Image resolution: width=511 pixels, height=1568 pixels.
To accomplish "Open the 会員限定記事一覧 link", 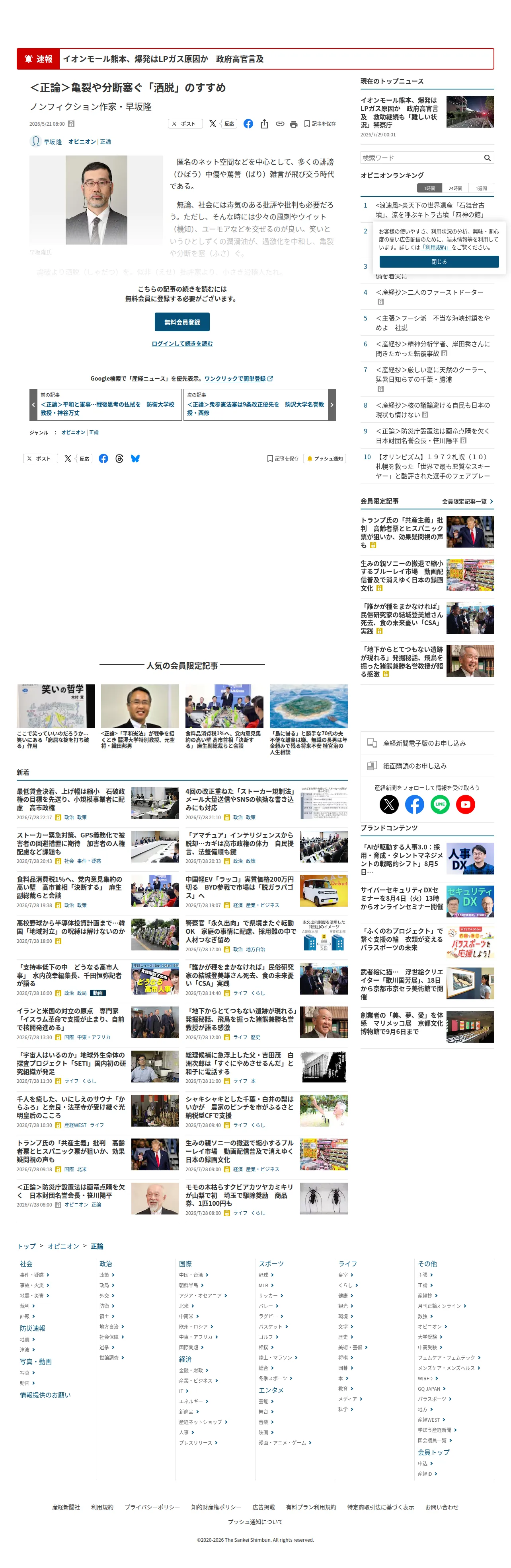I will [467, 501].
